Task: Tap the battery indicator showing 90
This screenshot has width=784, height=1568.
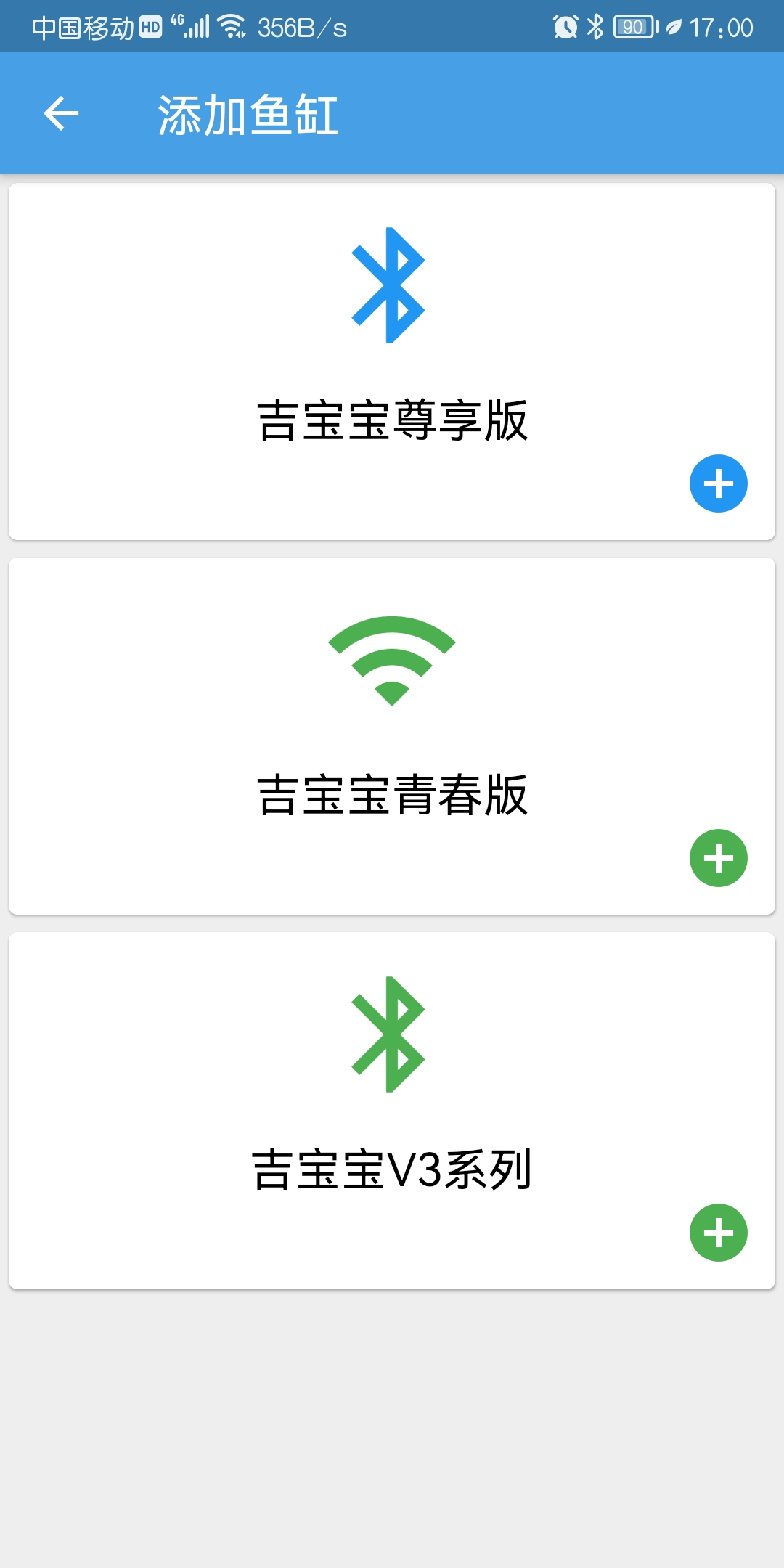Action: [x=633, y=27]
